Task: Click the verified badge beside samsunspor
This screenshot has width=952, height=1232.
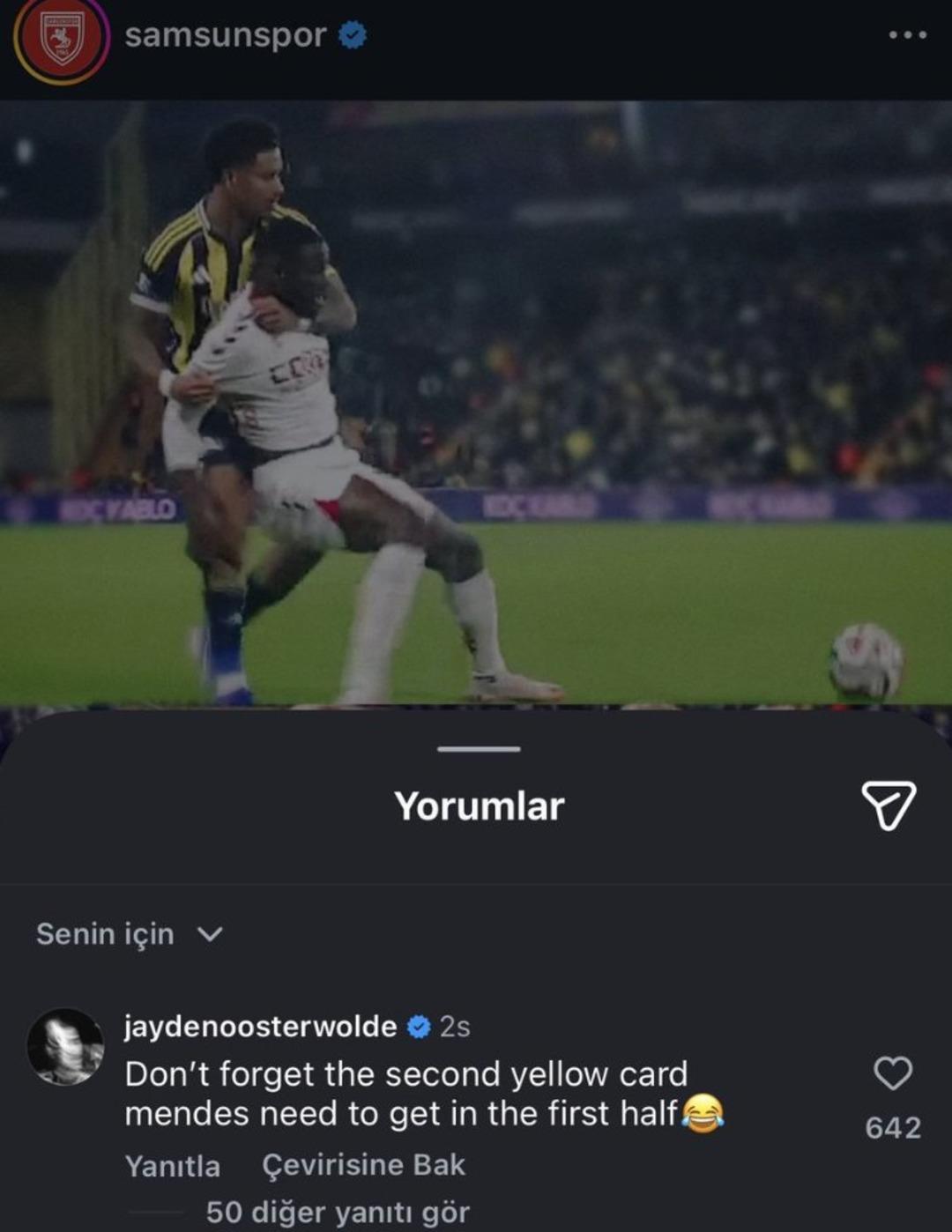Action: tap(353, 33)
